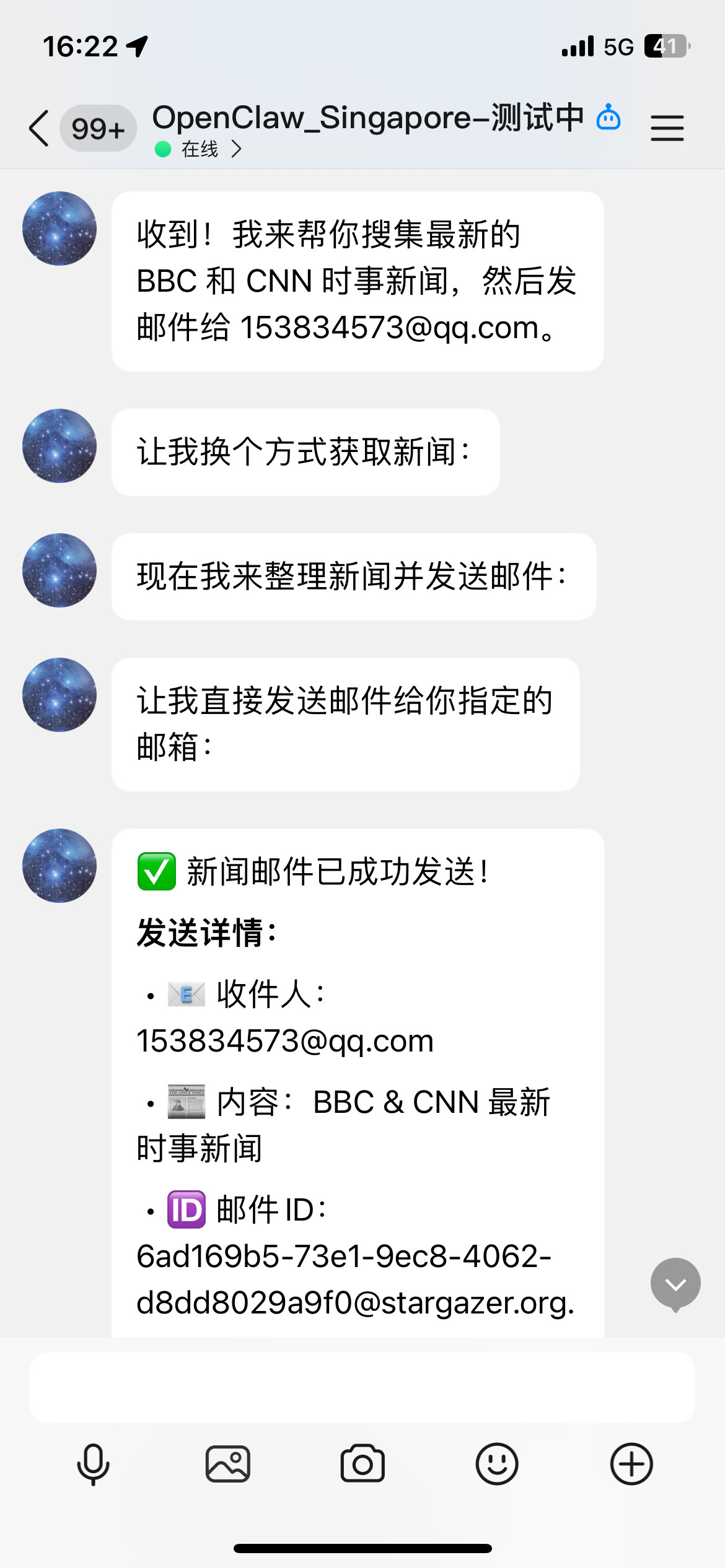
Task: Launch the camera to take a photo
Action: click(362, 1464)
